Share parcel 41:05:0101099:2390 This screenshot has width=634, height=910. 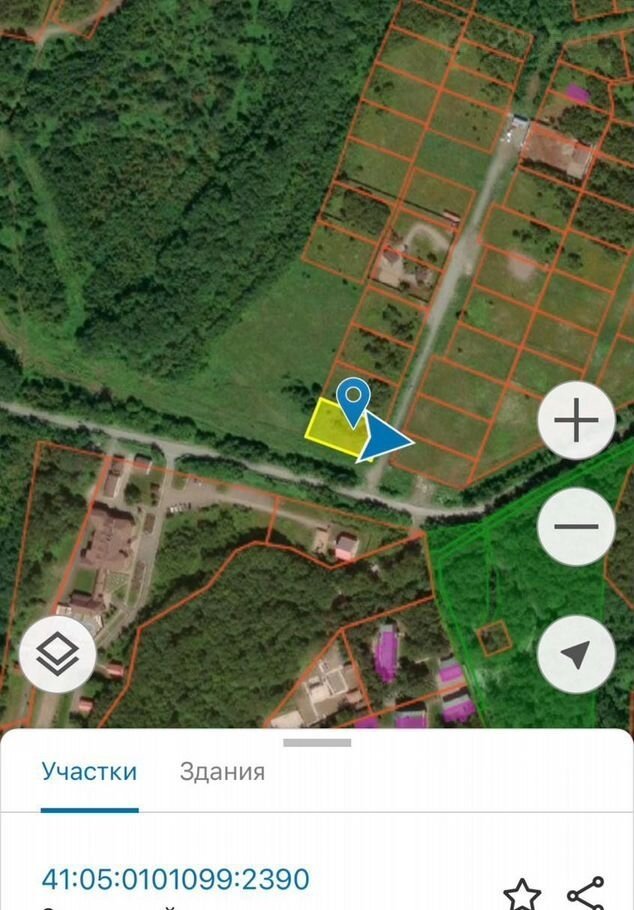pyautogui.click(x=586, y=892)
